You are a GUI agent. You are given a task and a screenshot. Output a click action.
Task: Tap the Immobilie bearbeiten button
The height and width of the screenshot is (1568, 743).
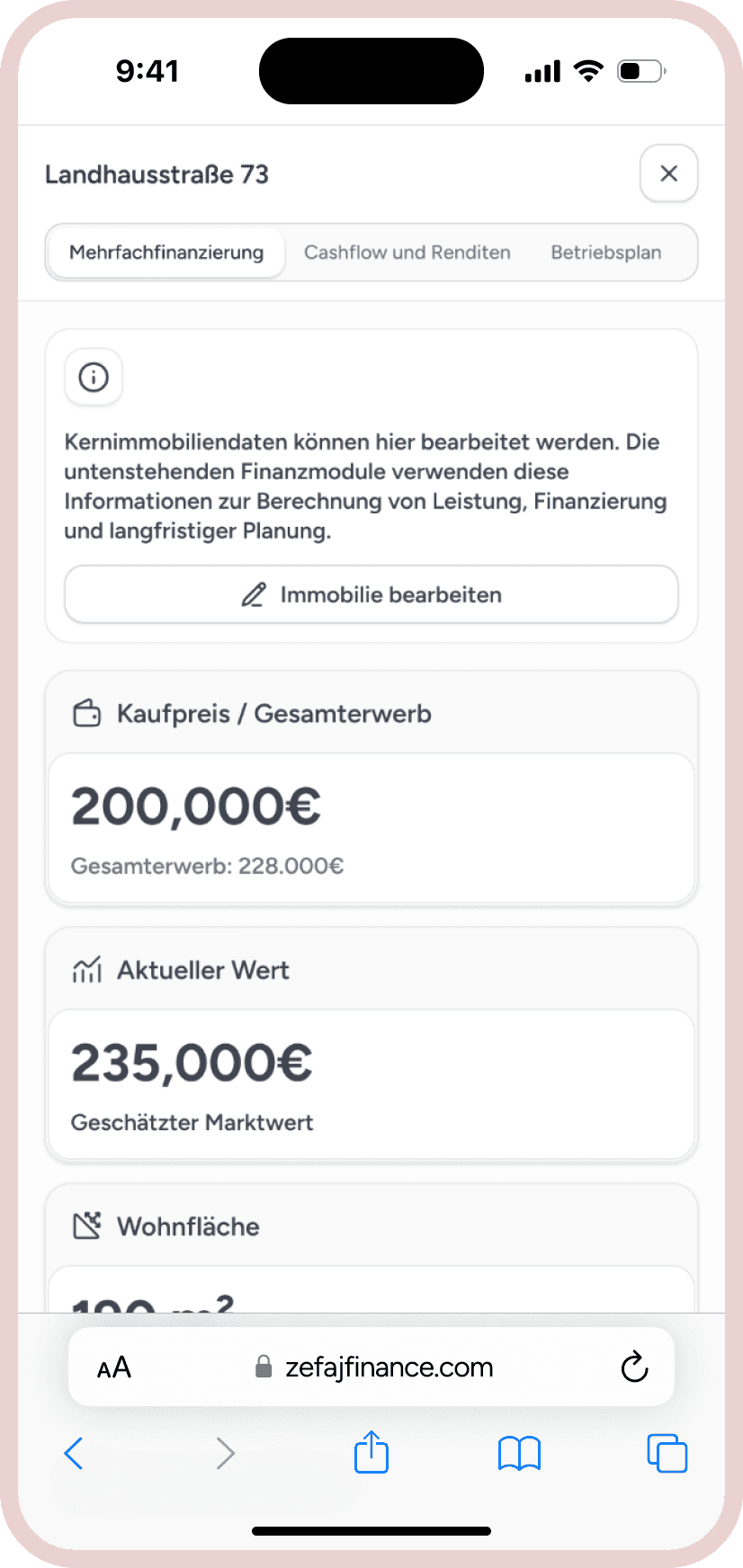coord(371,594)
